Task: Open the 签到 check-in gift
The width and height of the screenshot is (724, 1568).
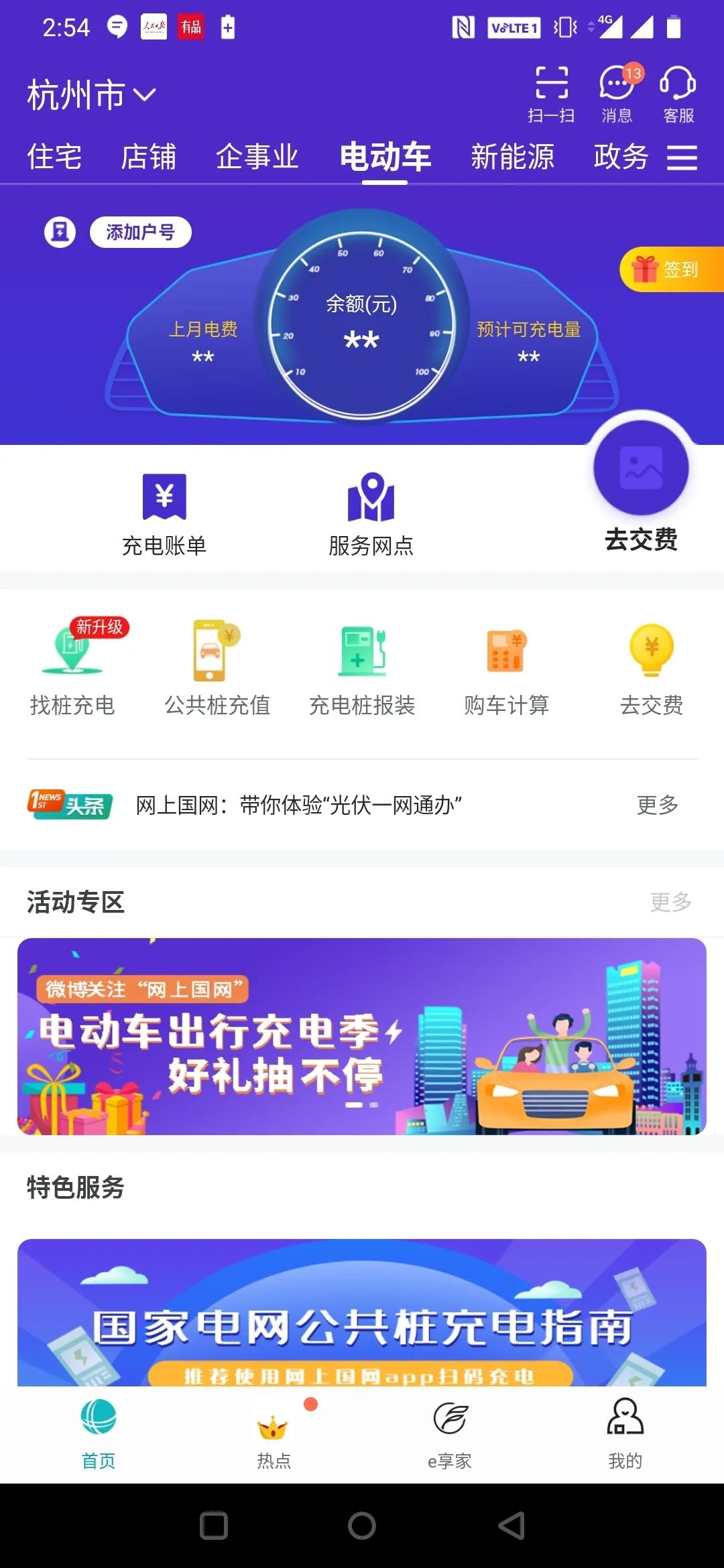Action: pyautogui.click(x=671, y=269)
